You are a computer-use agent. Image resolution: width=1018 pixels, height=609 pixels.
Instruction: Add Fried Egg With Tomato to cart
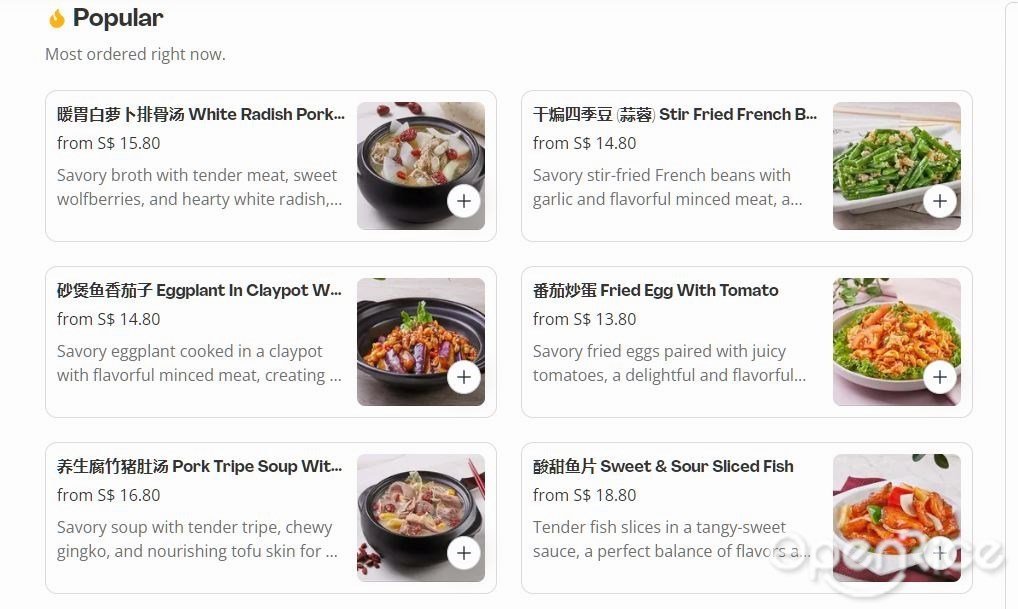tap(939, 377)
